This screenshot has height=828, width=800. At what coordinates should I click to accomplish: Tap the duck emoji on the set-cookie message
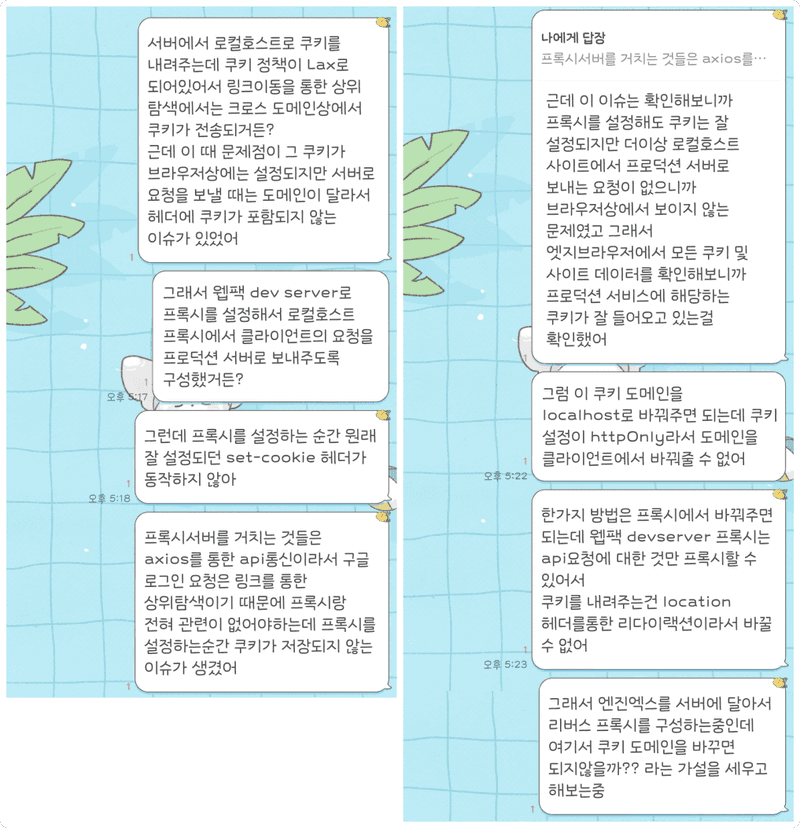[382, 415]
